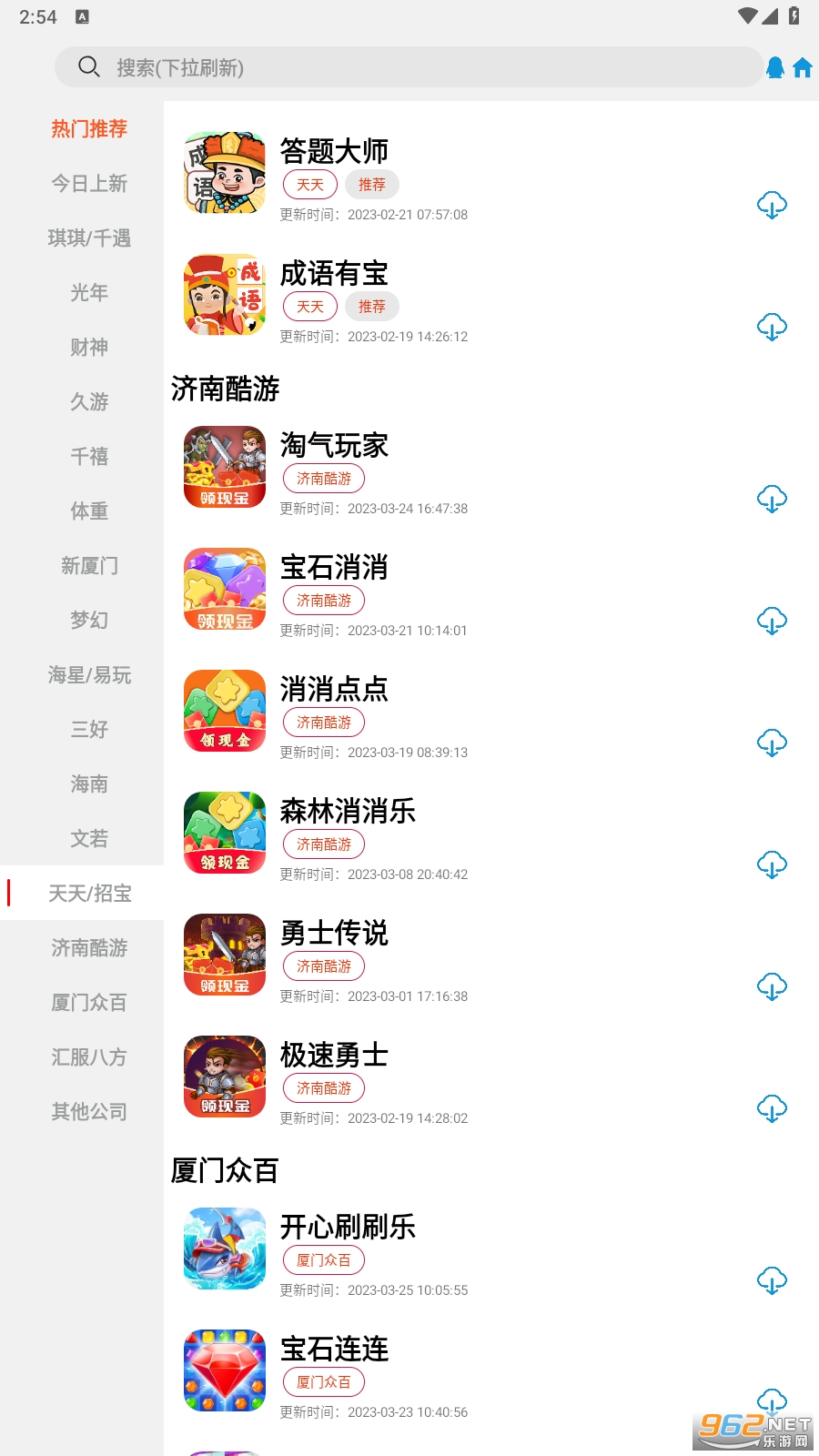Open the 济南酷游 sidebar category
Viewport: 819px width, 1456px height.
tap(88, 948)
